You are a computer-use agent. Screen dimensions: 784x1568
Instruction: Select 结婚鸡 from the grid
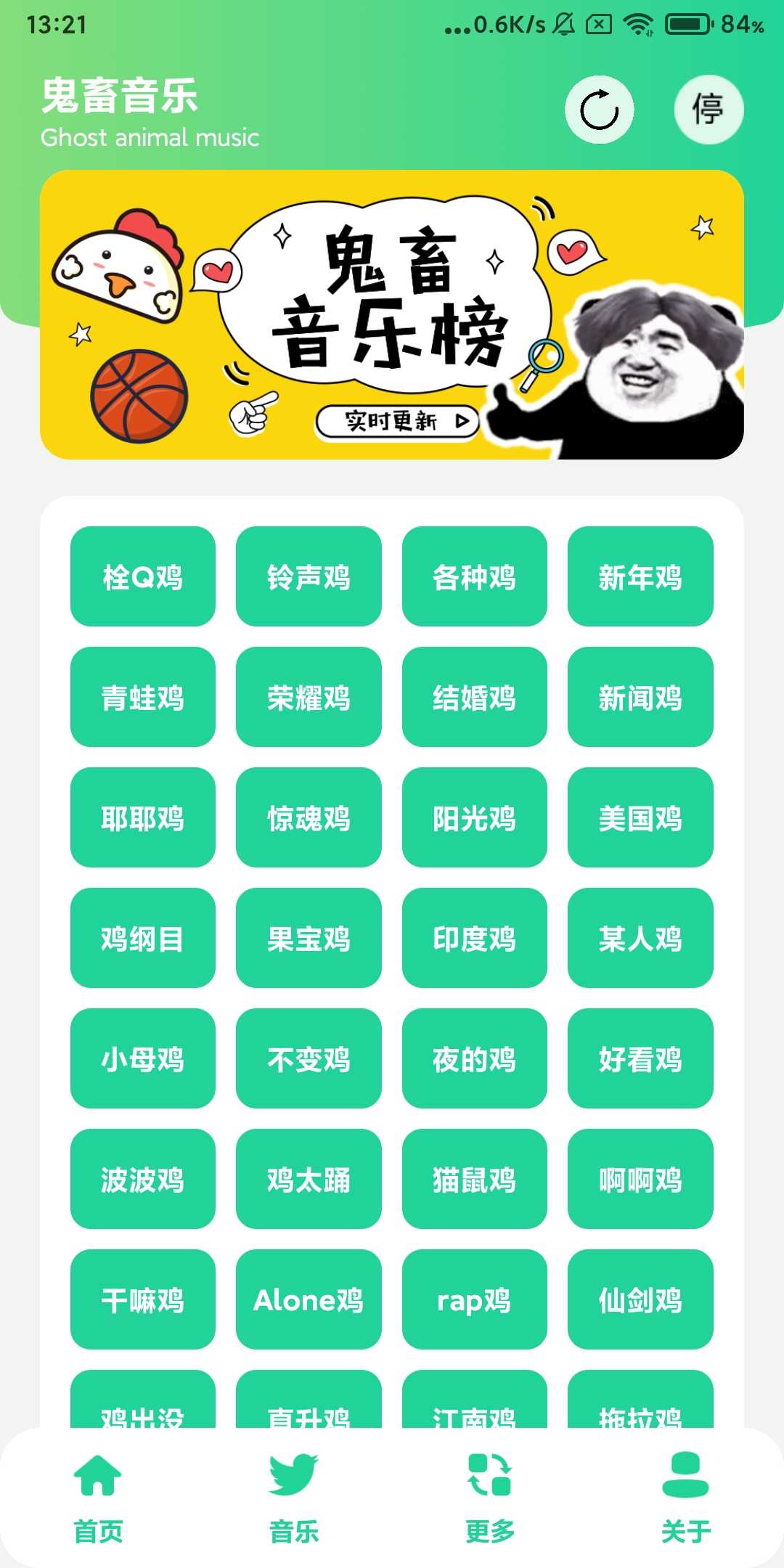click(474, 697)
